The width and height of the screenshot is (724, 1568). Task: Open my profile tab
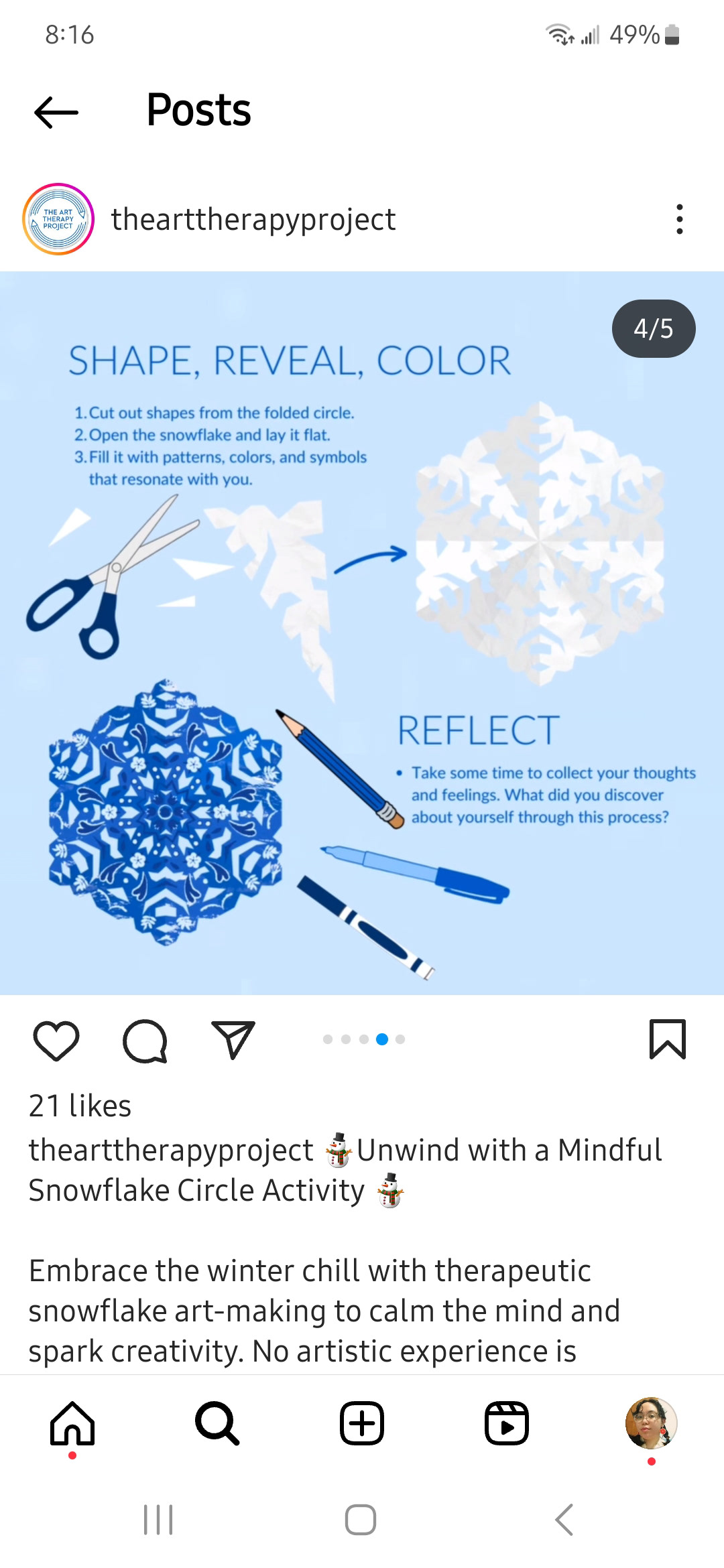[652, 1423]
